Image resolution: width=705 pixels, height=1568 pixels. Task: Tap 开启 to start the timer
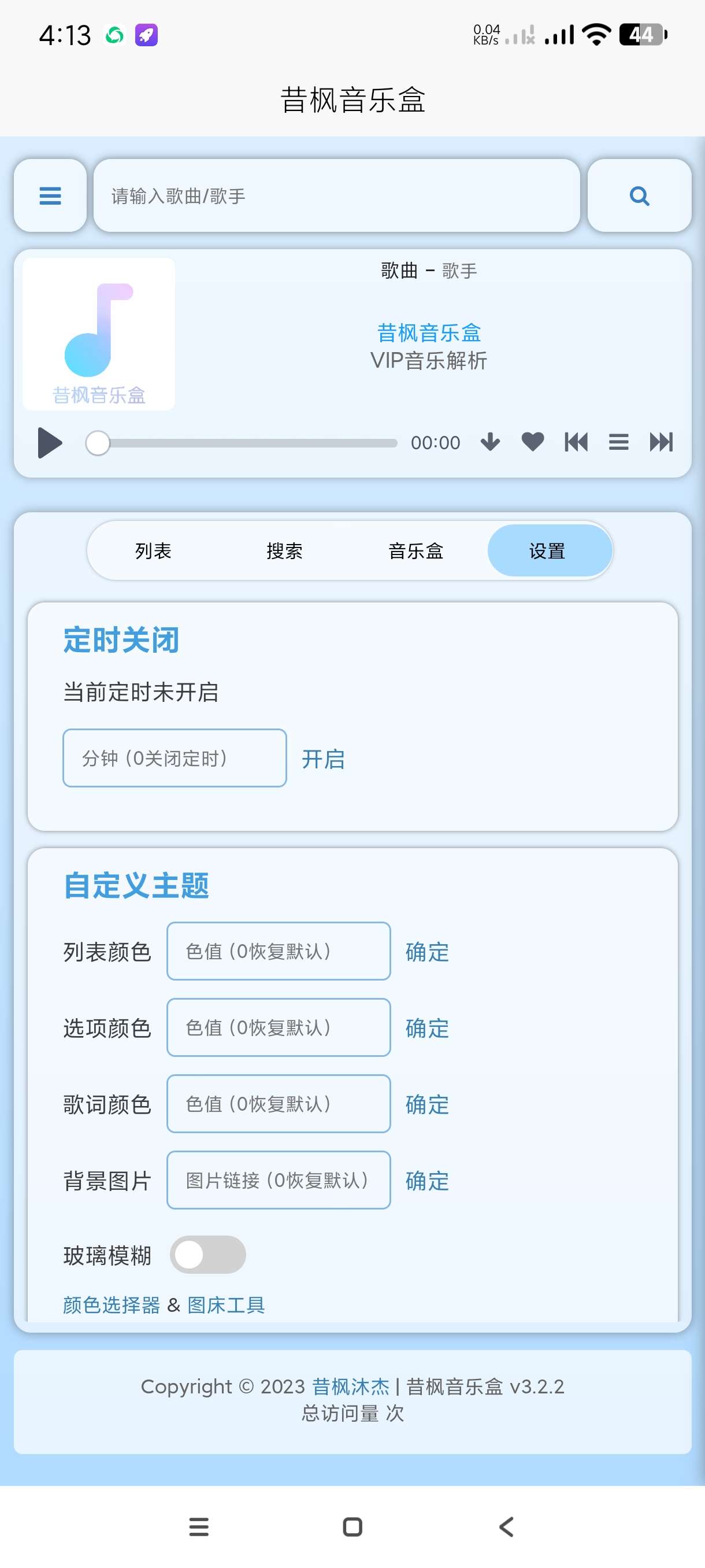click(x=323, y=759)
